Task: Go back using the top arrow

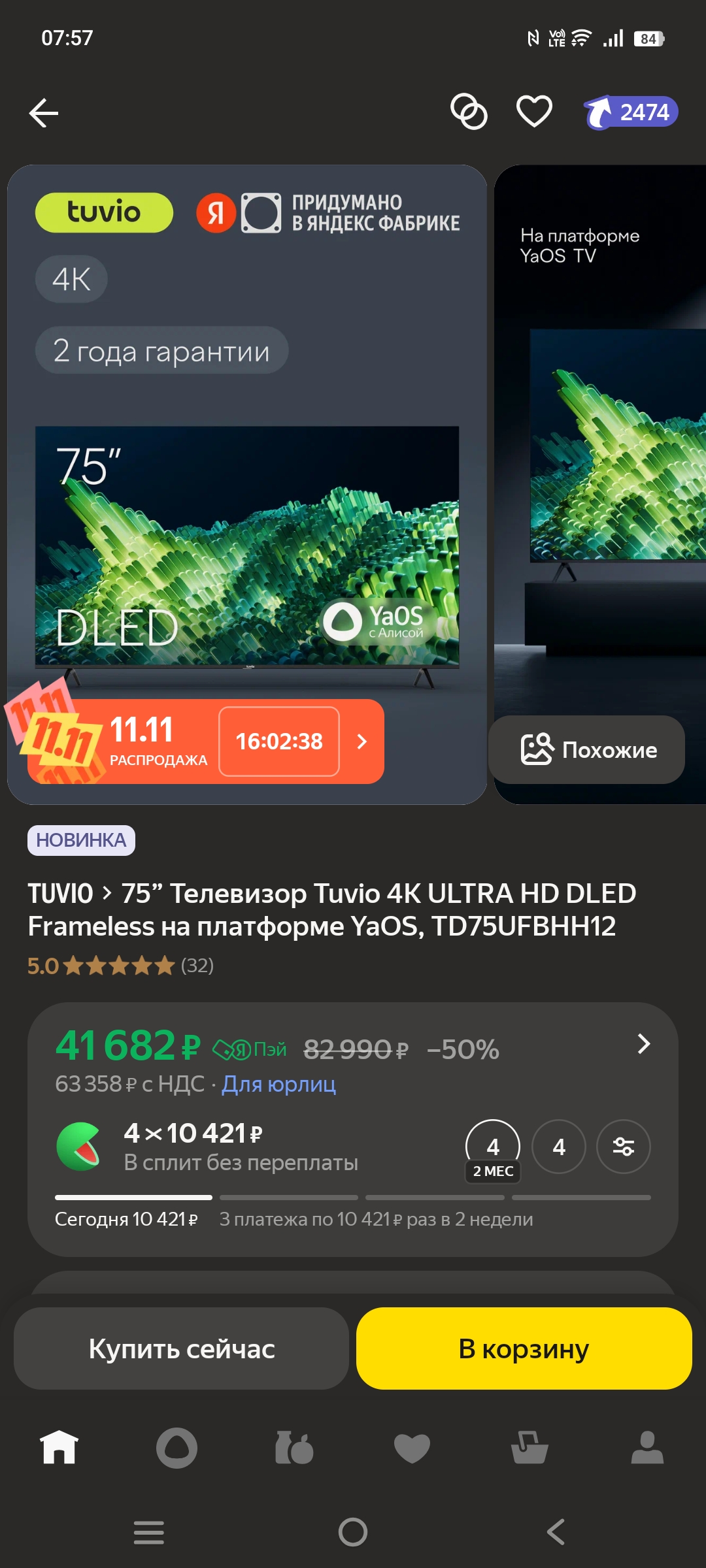Action: tap(44, 113)
